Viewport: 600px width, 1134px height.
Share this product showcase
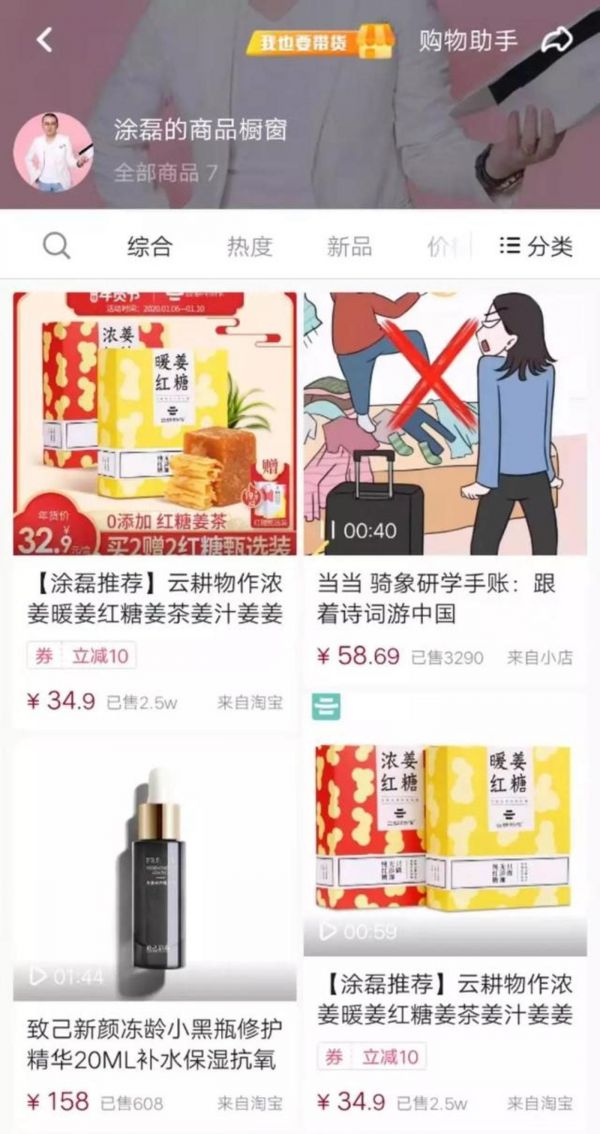pyautogui.click(x=555, y=40)
